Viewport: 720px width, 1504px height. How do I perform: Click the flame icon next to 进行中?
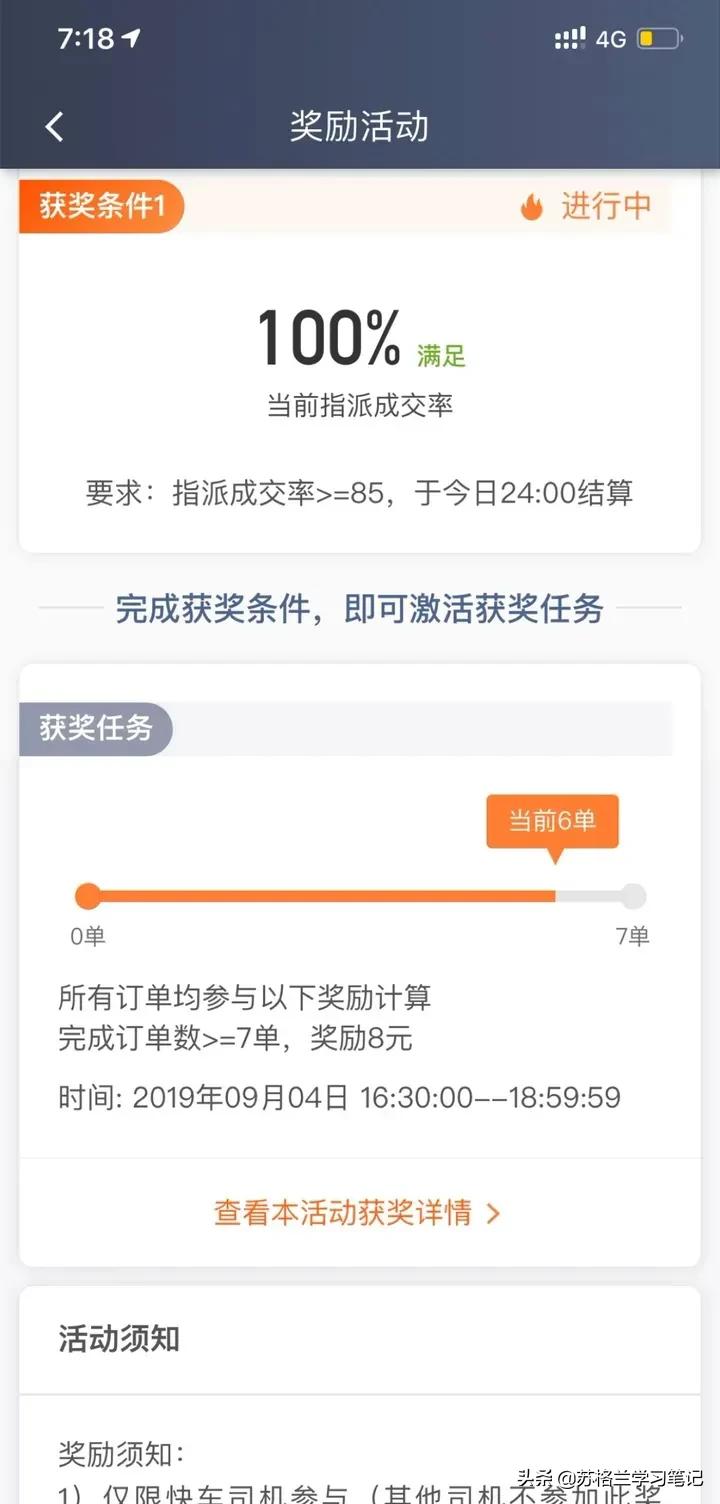tap(530, 206)
